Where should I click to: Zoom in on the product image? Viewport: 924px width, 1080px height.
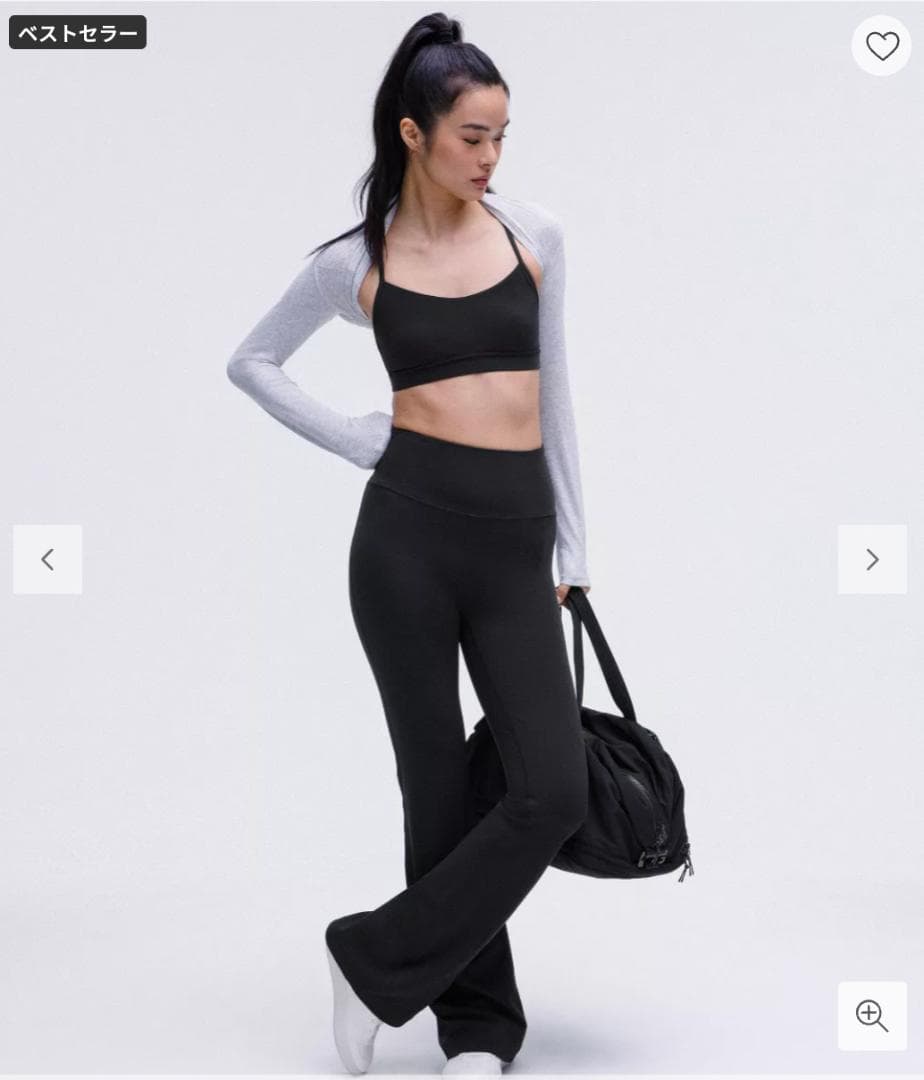click(x=871, y=1015)
